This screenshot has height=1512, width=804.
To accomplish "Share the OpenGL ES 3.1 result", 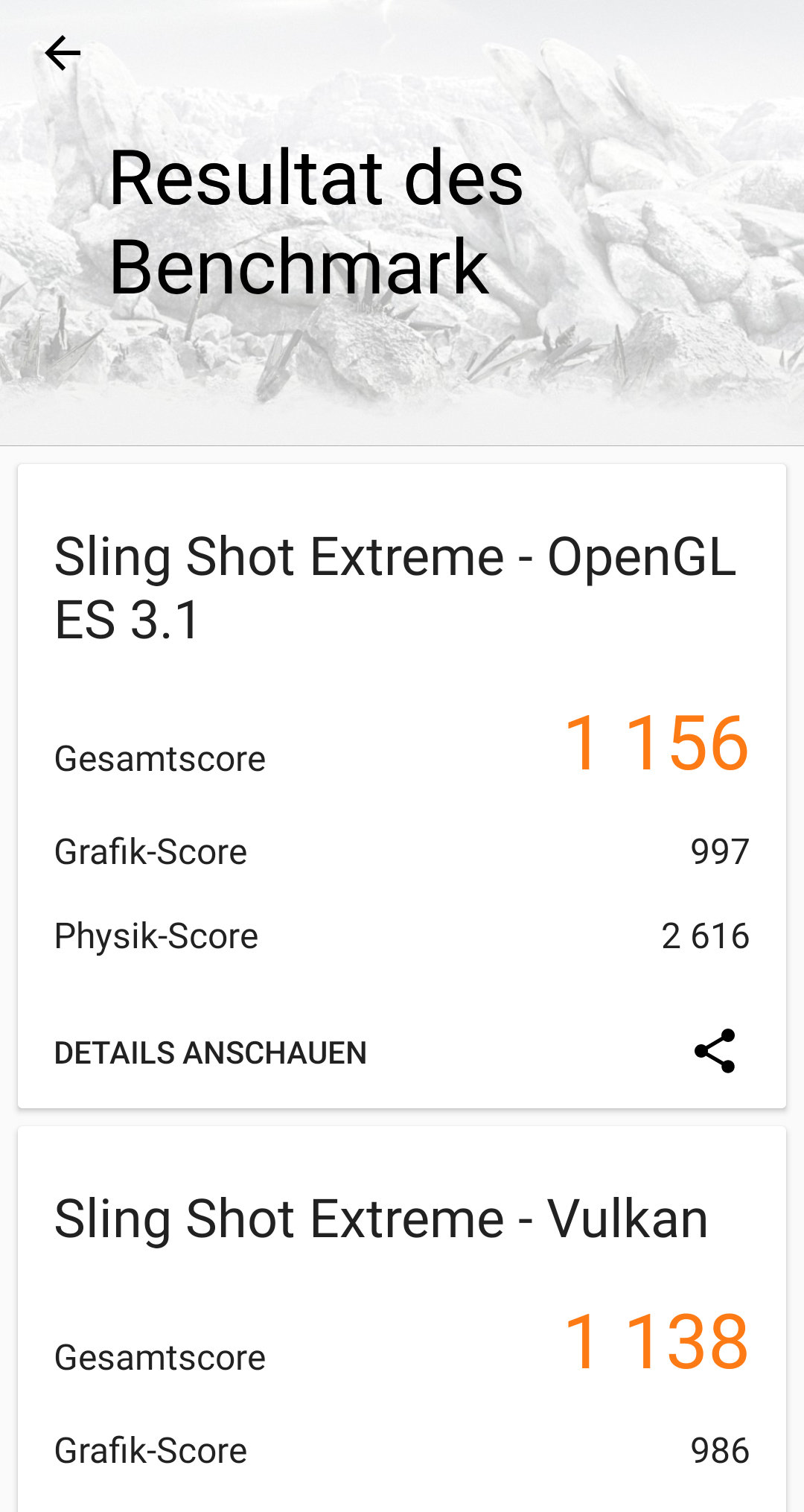I will (x=715, y=1051).
